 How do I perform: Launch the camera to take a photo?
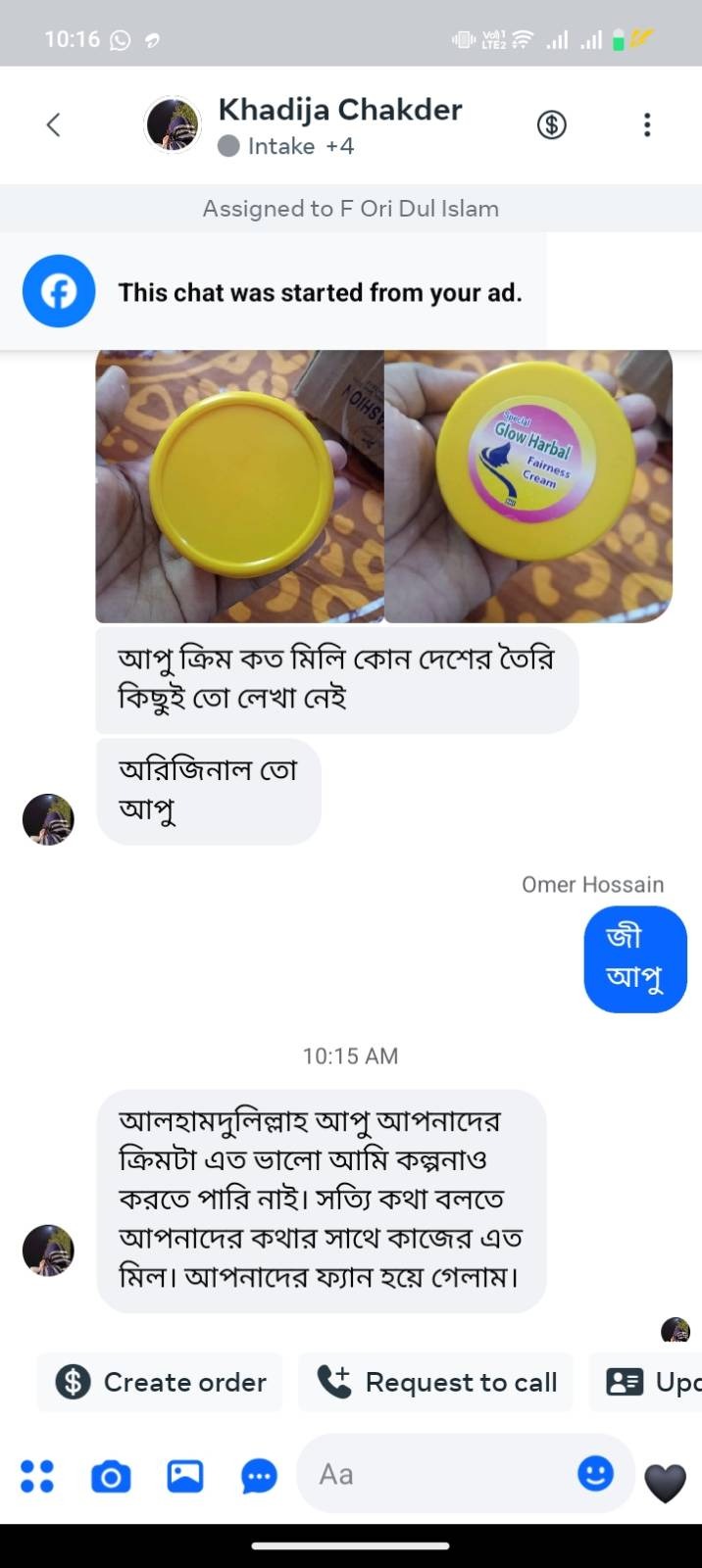(111, 1476)
